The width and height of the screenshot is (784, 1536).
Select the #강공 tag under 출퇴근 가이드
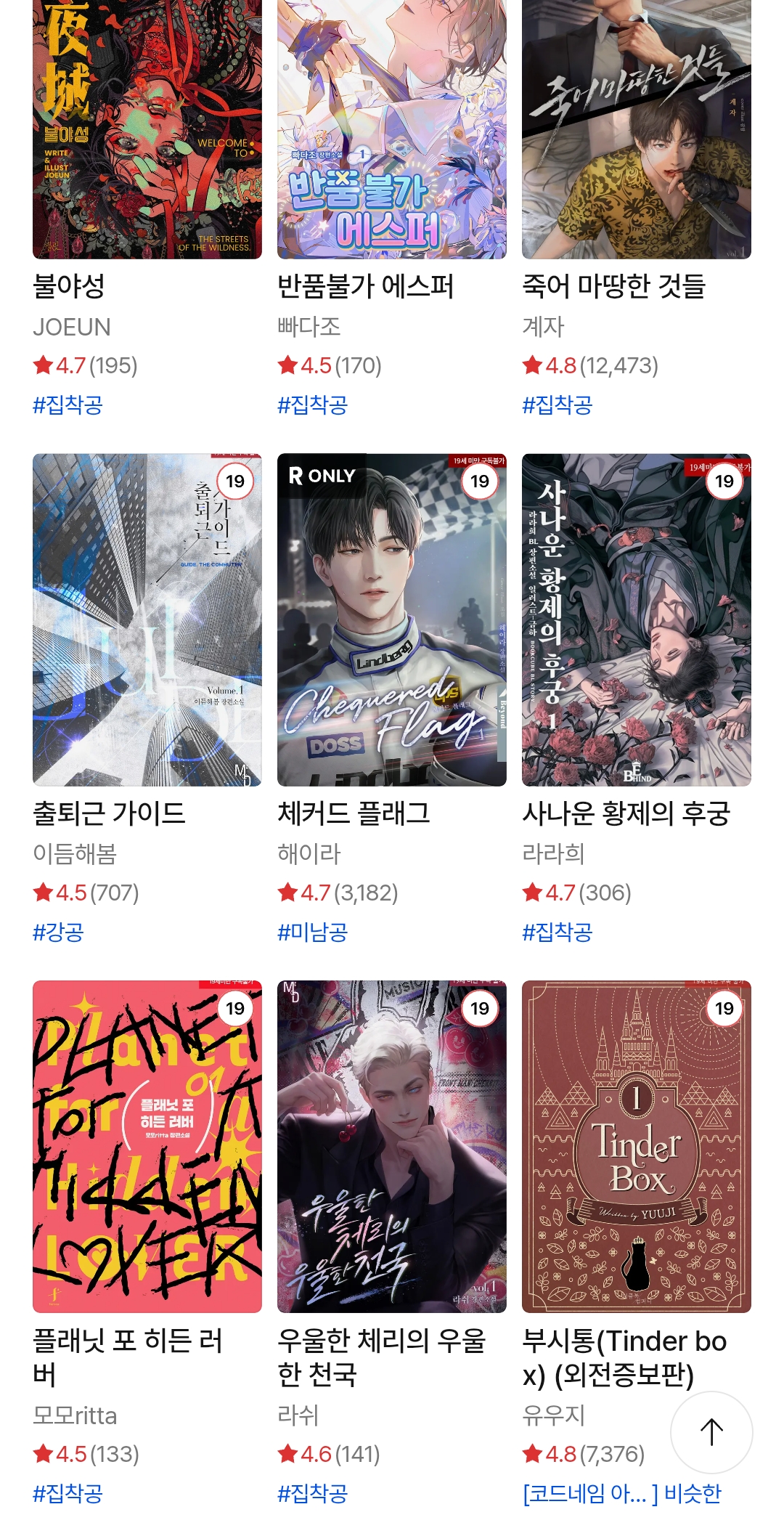58,932
